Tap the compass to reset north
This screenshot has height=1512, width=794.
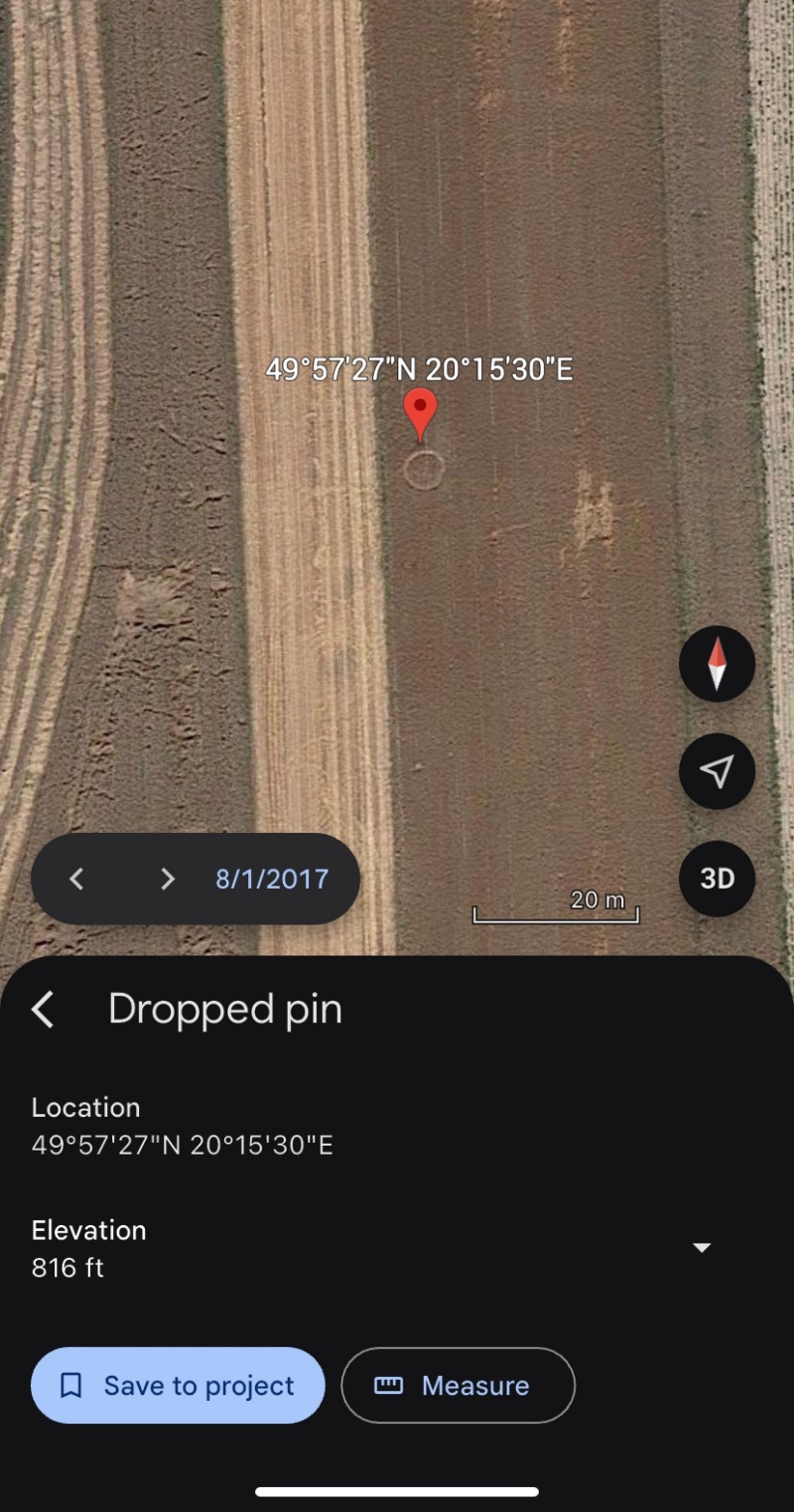click(717, 664)
